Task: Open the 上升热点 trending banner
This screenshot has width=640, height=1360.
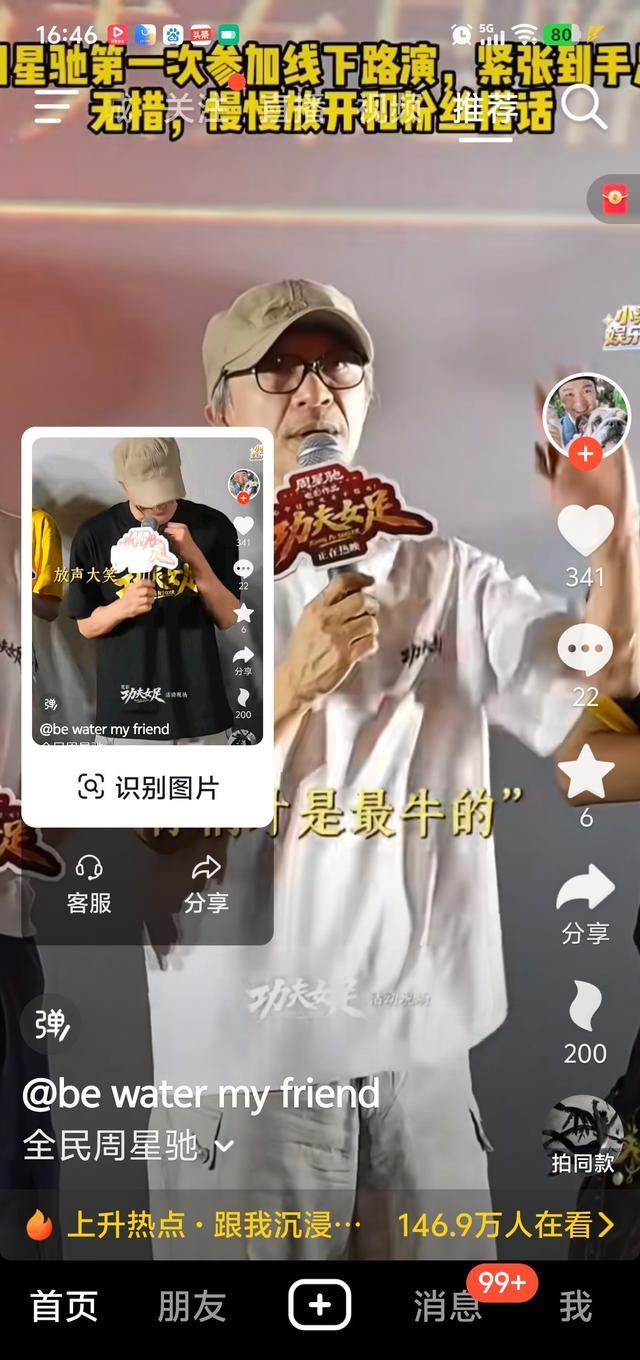Action: tap(320, 1224)
